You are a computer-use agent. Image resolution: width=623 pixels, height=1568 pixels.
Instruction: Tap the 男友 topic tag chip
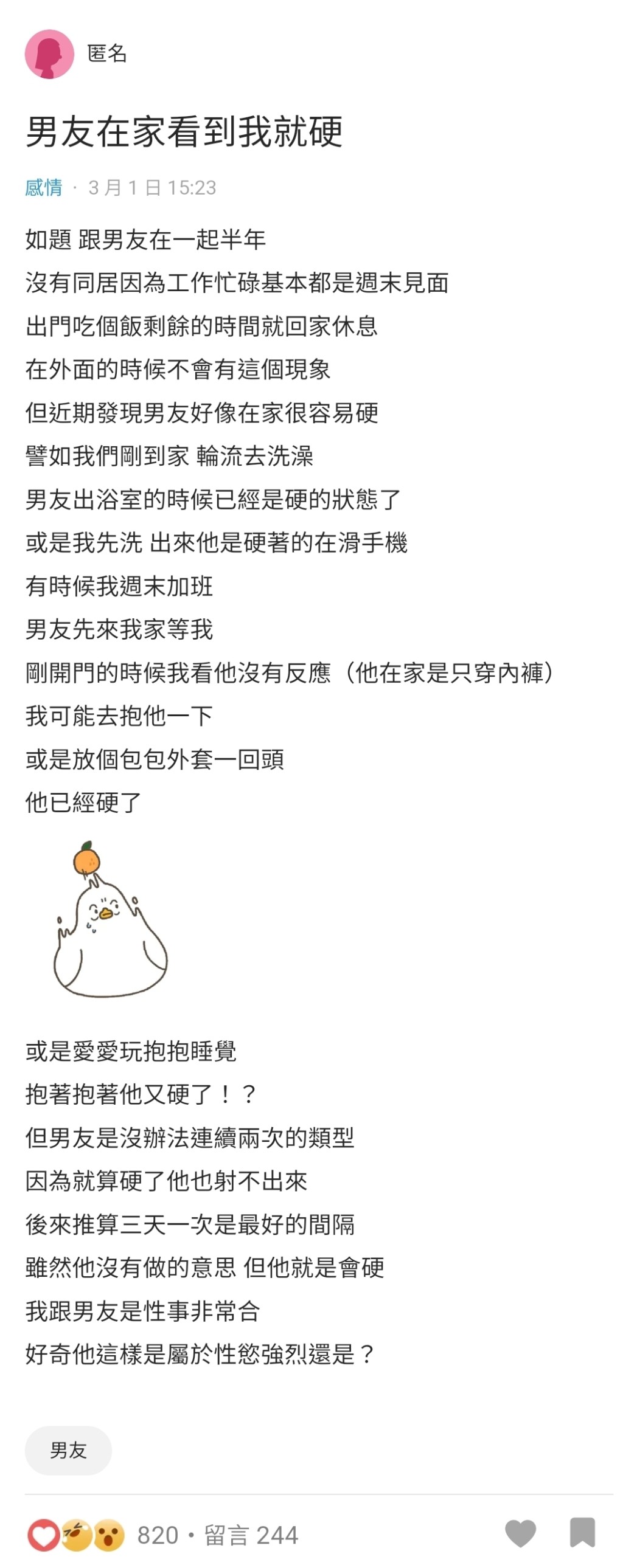[68, 1451]
